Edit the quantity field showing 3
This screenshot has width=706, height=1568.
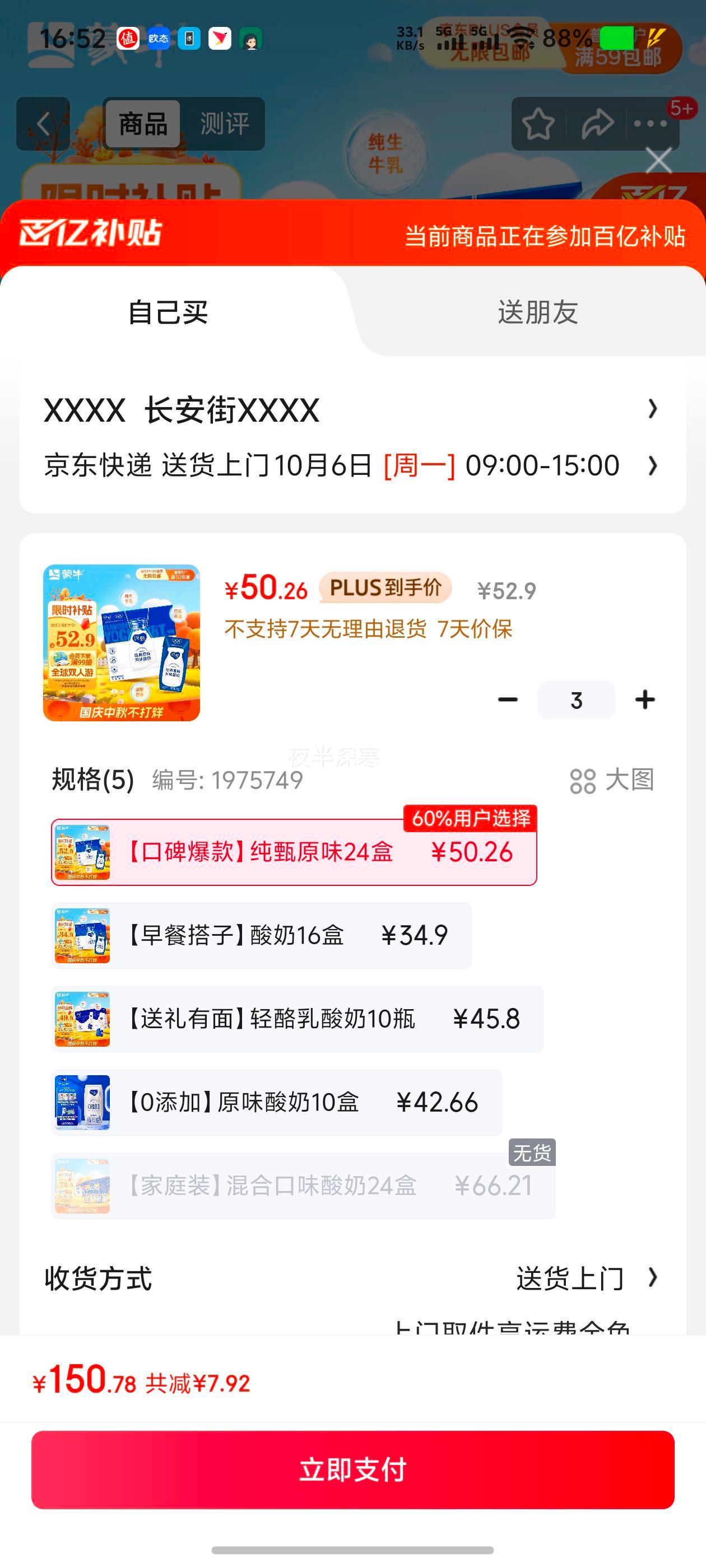click(575, 700)
